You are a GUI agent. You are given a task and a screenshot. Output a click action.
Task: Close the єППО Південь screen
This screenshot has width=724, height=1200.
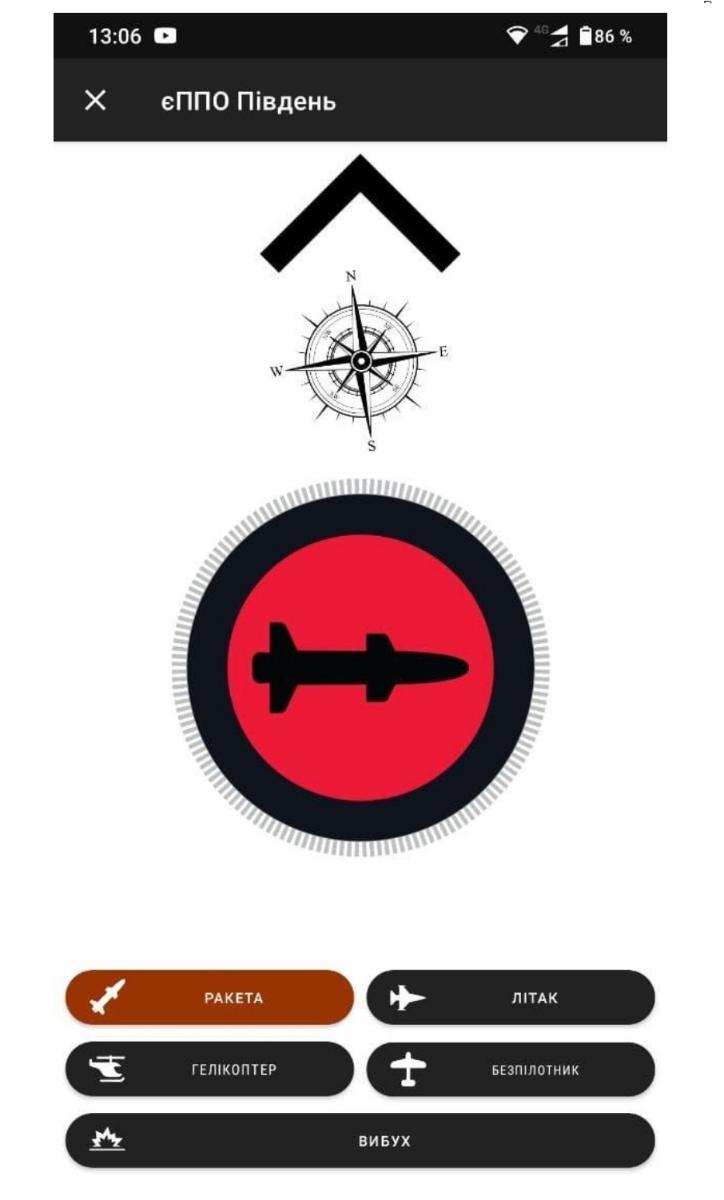pyautogui.click(x=95, y=101)
